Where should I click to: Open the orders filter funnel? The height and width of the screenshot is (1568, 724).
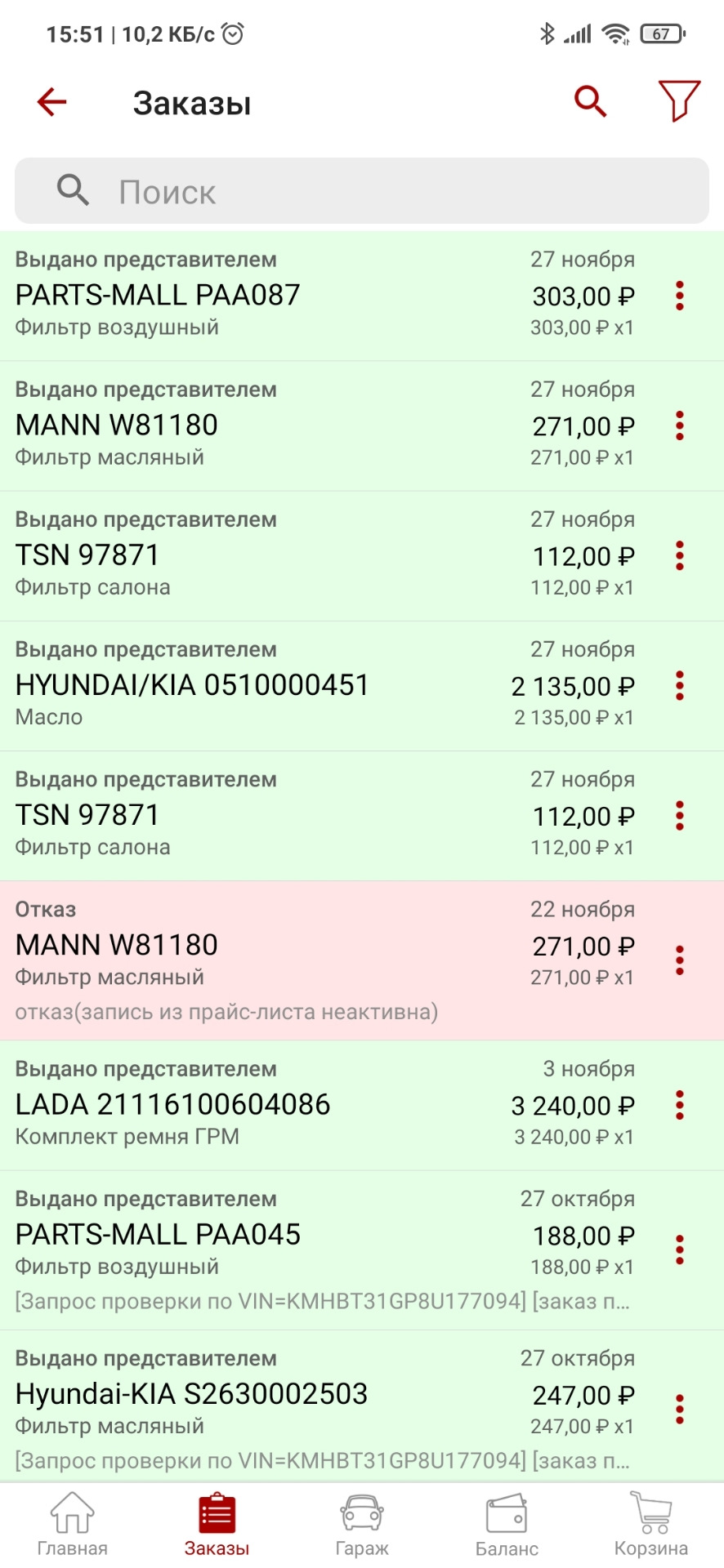679,101
